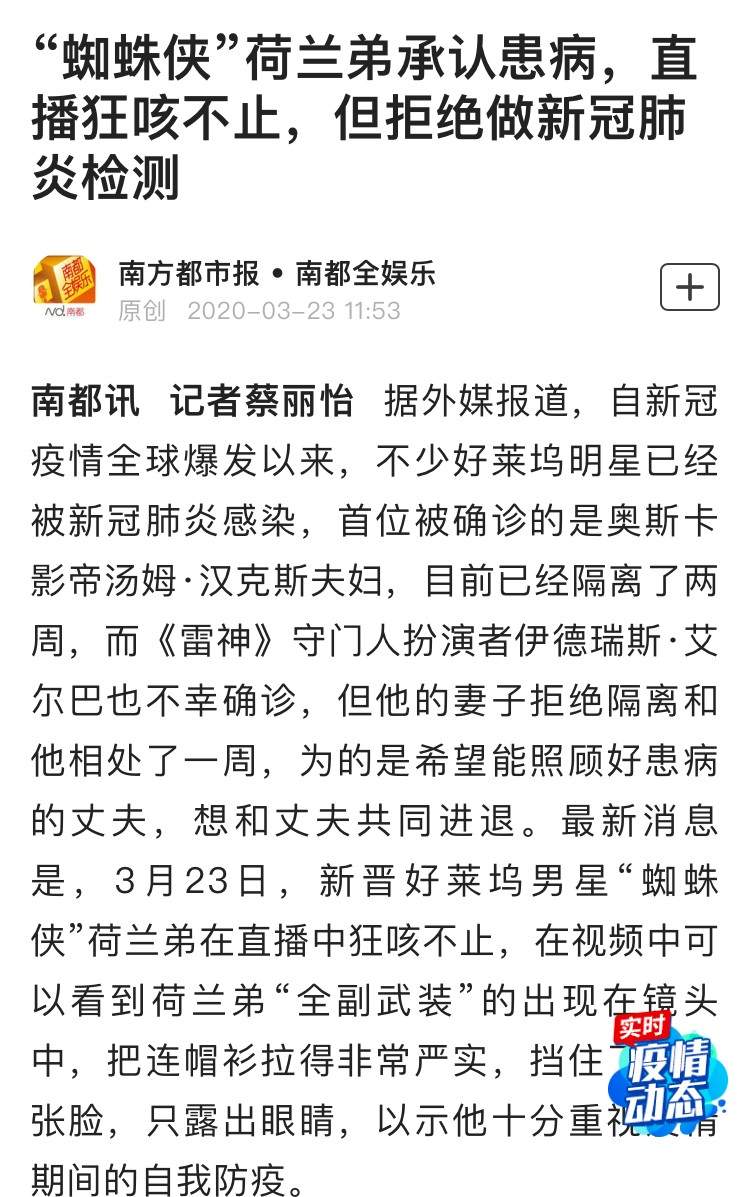Open the 实时疫情动态 floating badge
Screen dimensions: 750x1197
click(x=667, y=1067)
